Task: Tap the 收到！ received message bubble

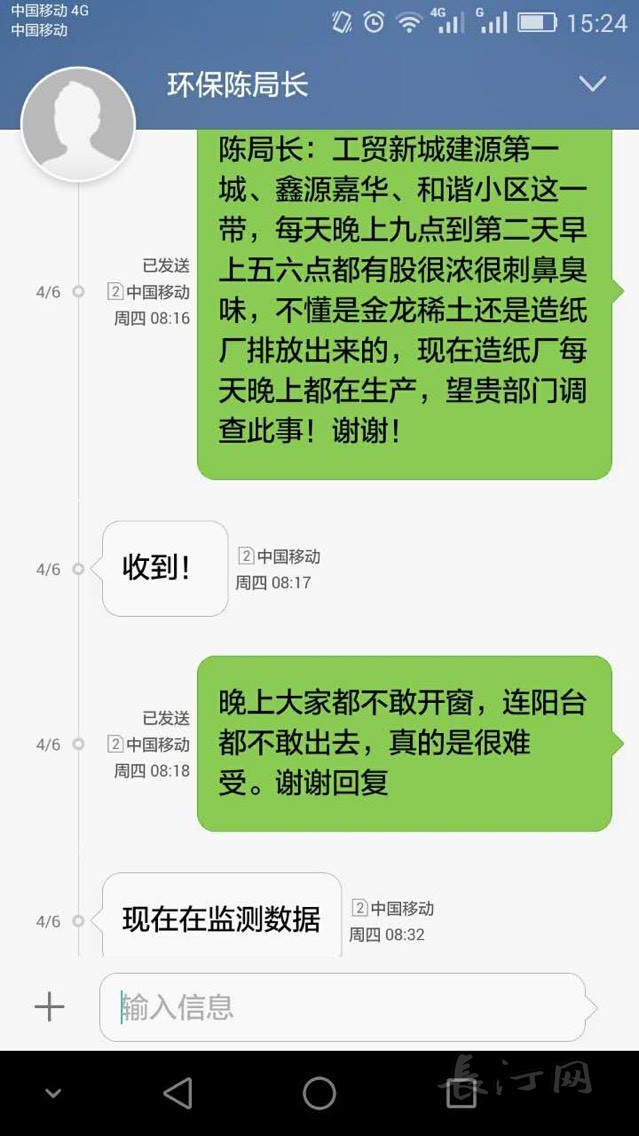Action: pos(165,568)
